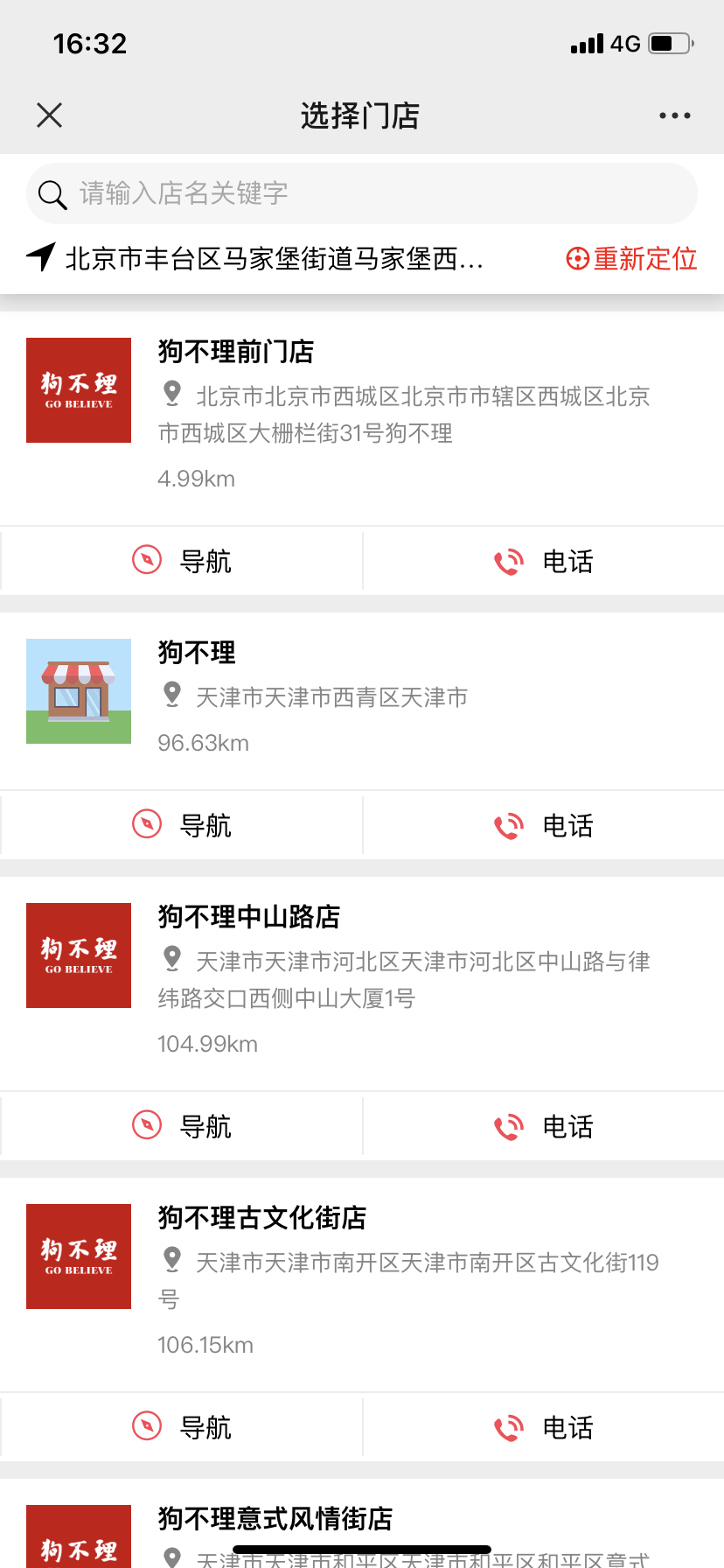Call 狗不理前门店 by phone
The width and height of the screenshot is (724, 1568).
[544, 561]
